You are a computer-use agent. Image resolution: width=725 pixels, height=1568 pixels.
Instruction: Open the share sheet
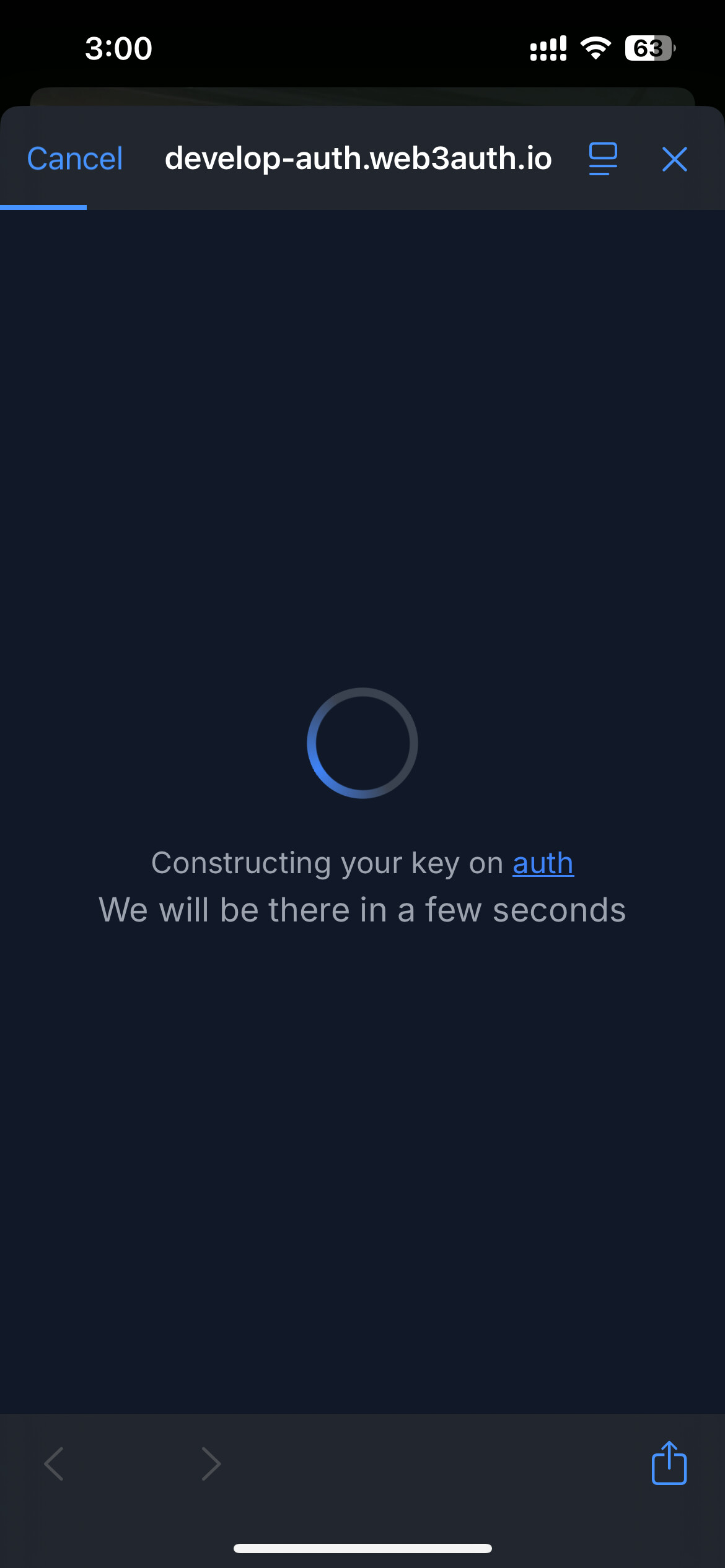[669, 1463]
